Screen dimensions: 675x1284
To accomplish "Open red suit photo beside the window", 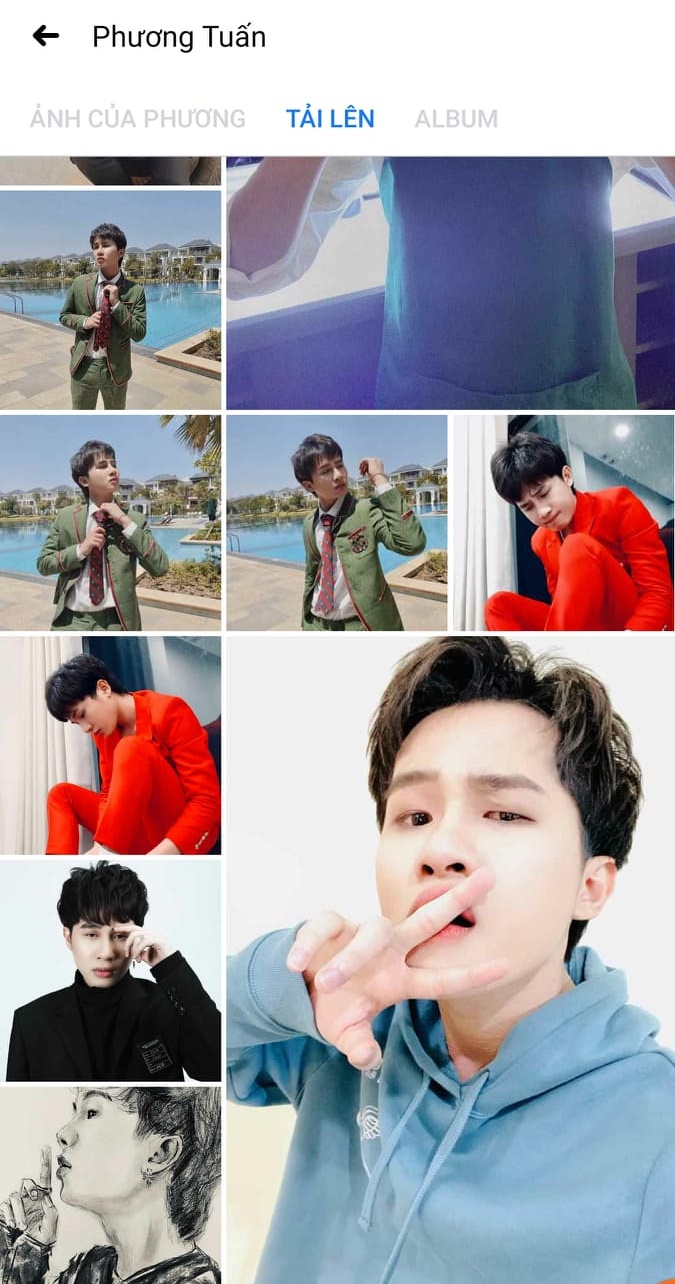I will (x=563, y=523).
